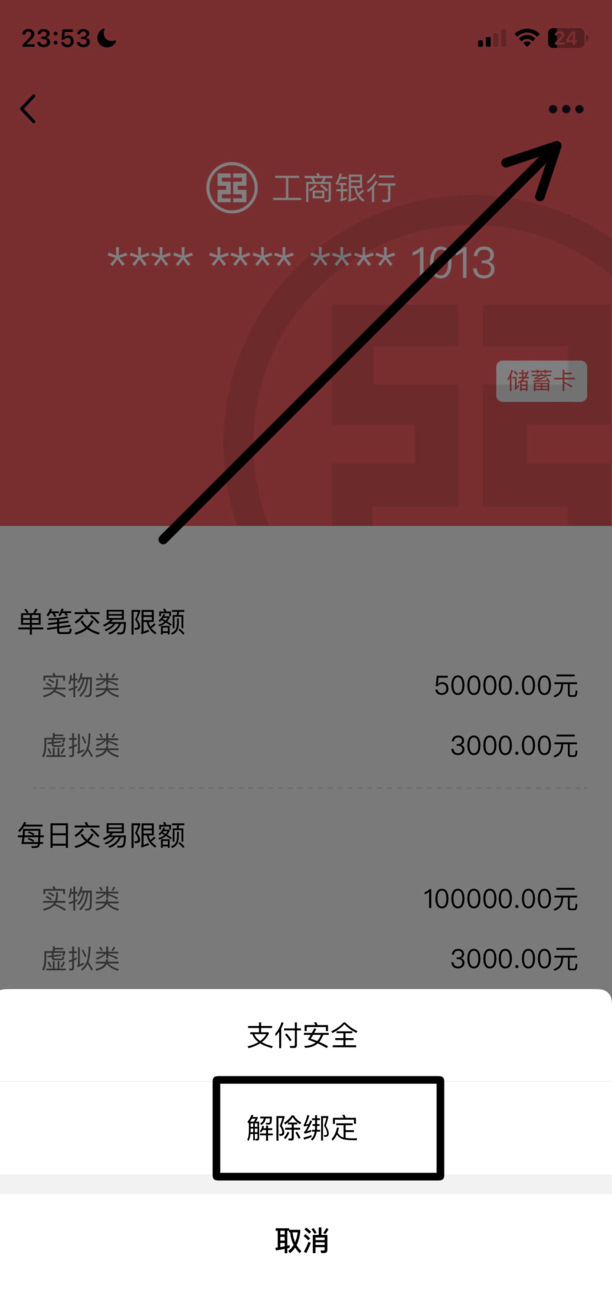Image resolution: width=612 pixels, height=1315 pixels.
Task: Select 支付安全 from the action sheet
Action: (x=302, y=1035)
